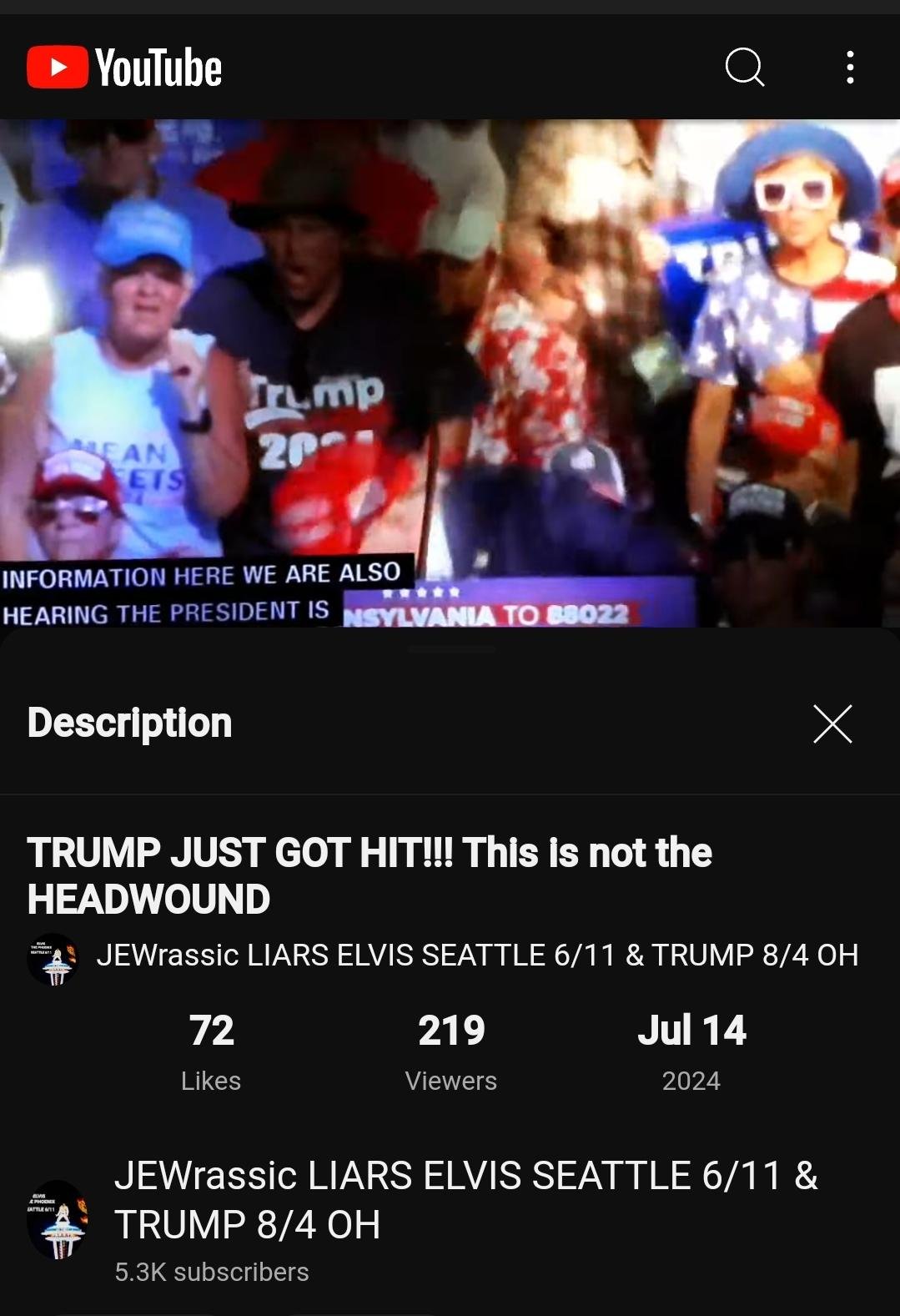900x1316 pixels.
Task: Tap the video player
Action: pos(450,372)
